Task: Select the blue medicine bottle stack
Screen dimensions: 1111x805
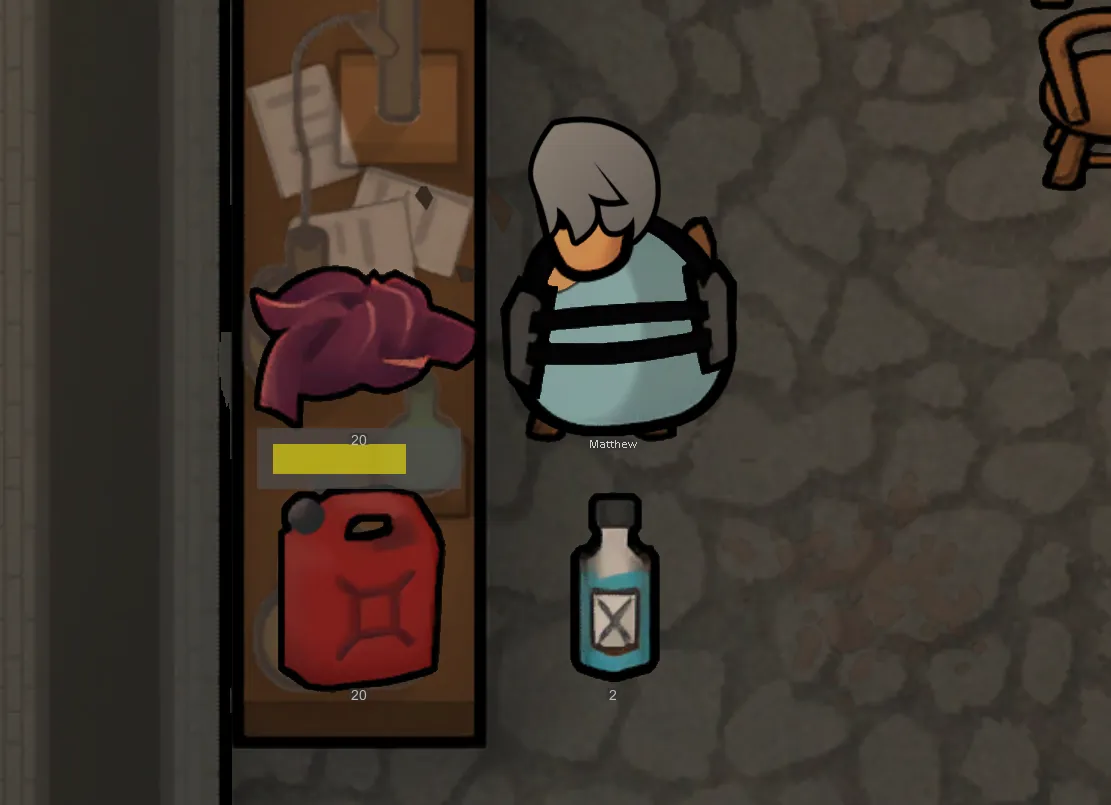Action: click(614, 588)
